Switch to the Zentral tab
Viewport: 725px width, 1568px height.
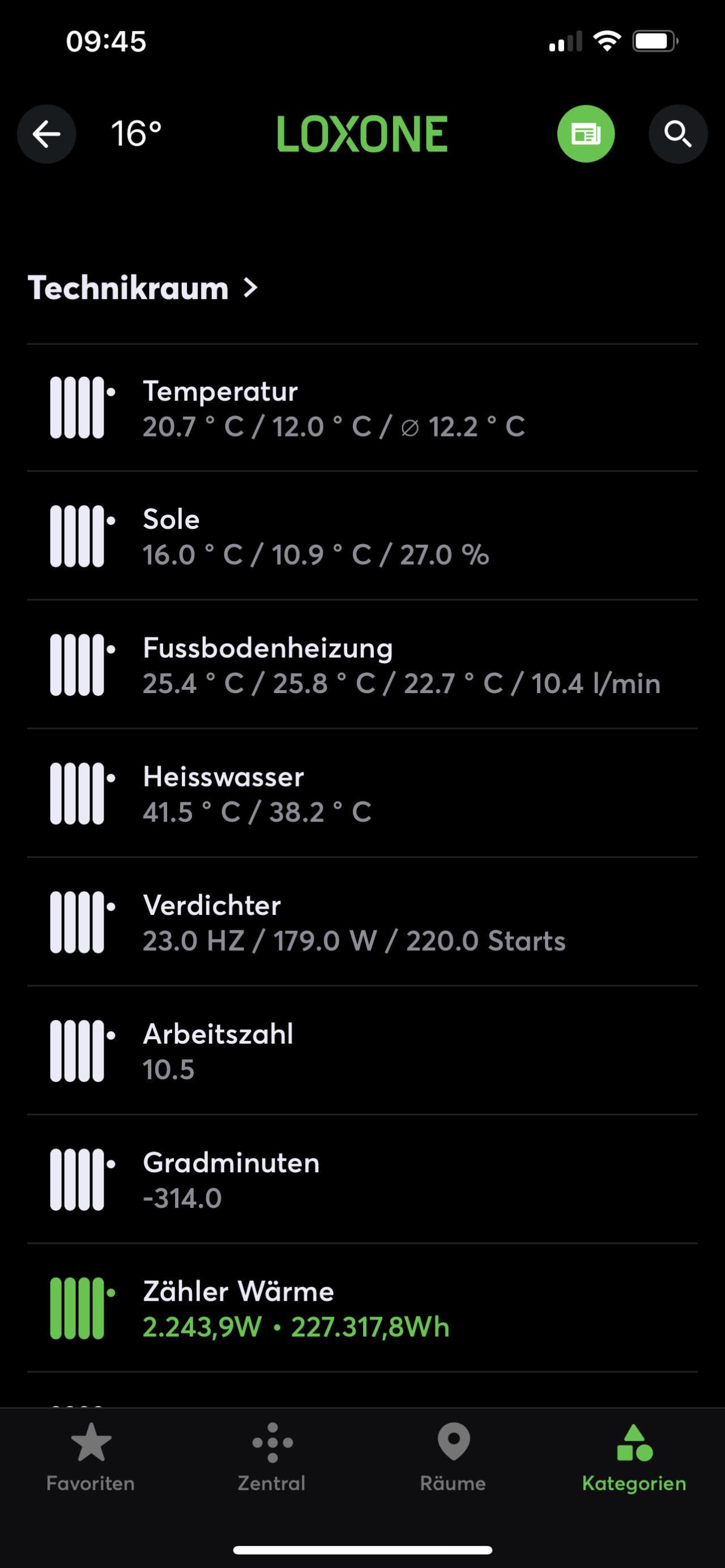271,1457
